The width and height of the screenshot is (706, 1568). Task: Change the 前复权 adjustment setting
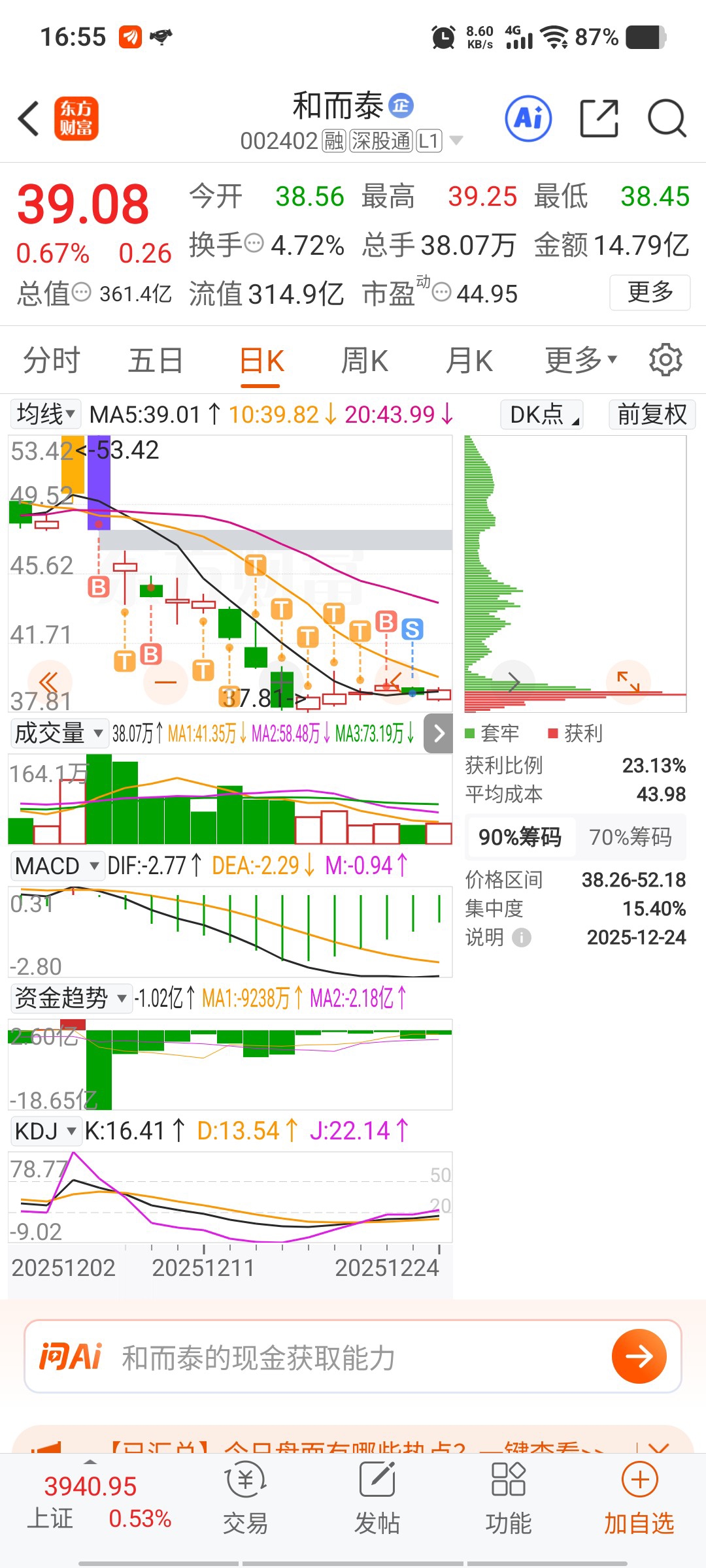pos(651,414)
